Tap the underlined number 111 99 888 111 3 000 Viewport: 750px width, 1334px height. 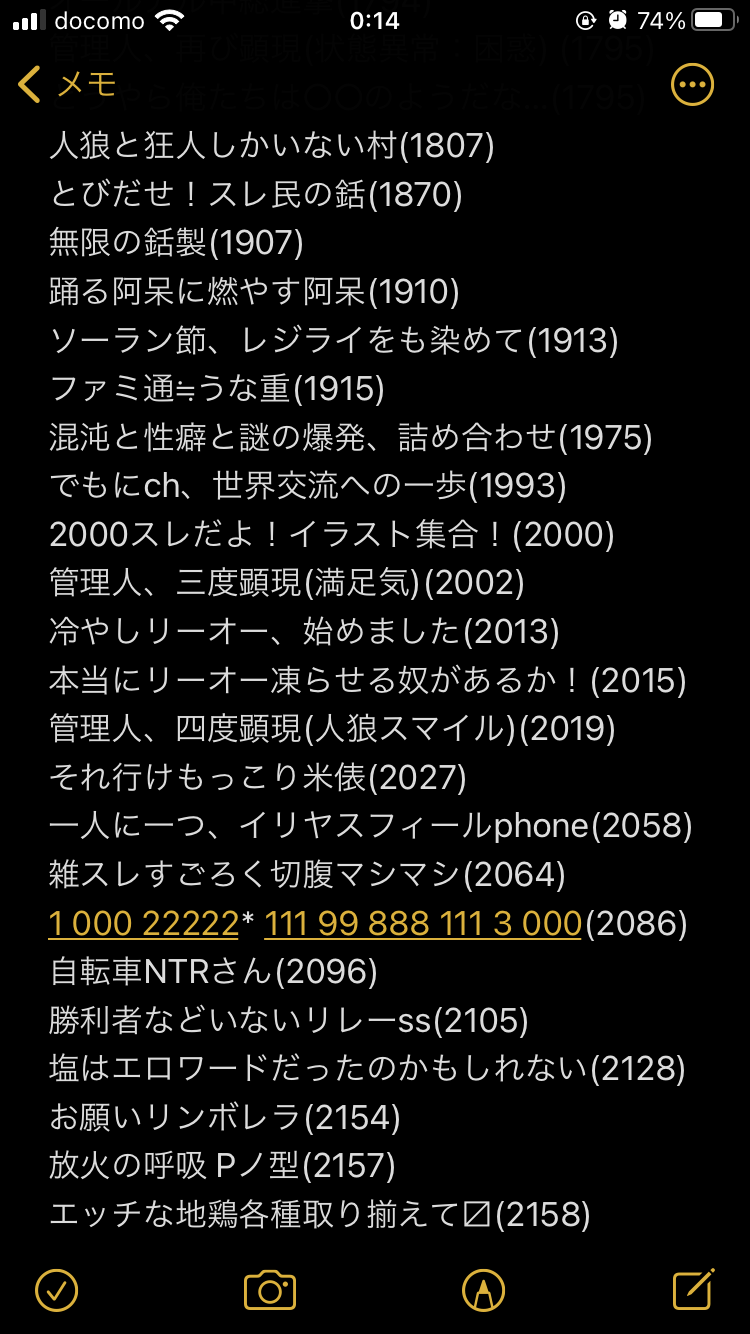(423, 923)
